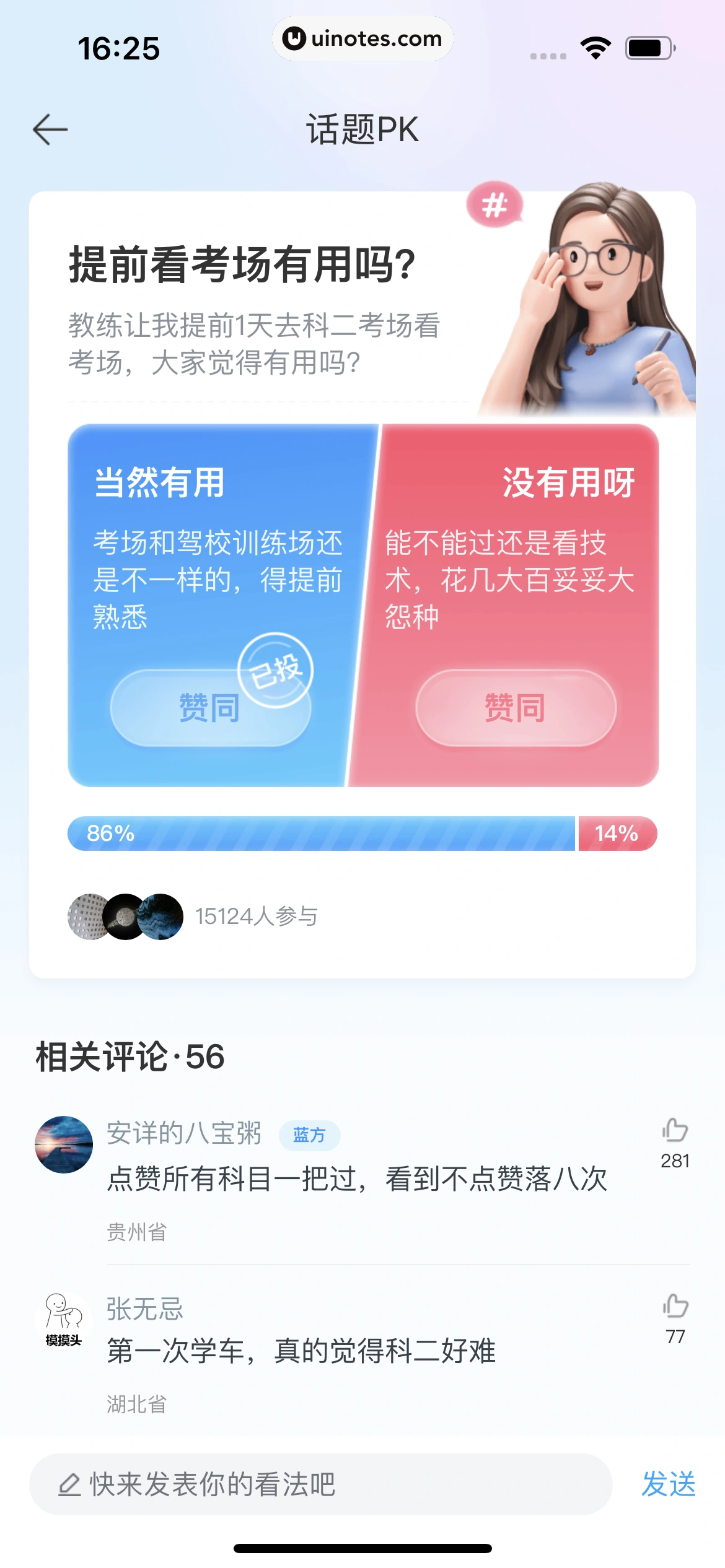Select the 蓝方 tag beside 安详的八宝粥
The width and height of the screenshot is (725, 1568).
(x=311, y=1135)
